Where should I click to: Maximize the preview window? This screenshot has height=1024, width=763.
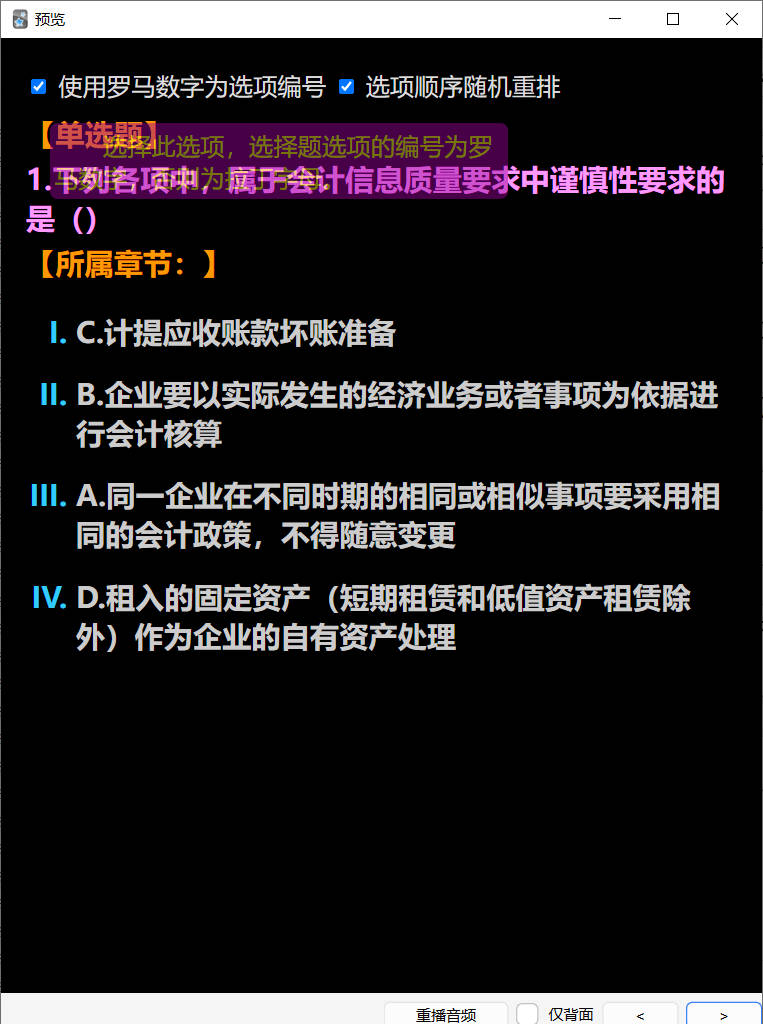coord(673,19)
